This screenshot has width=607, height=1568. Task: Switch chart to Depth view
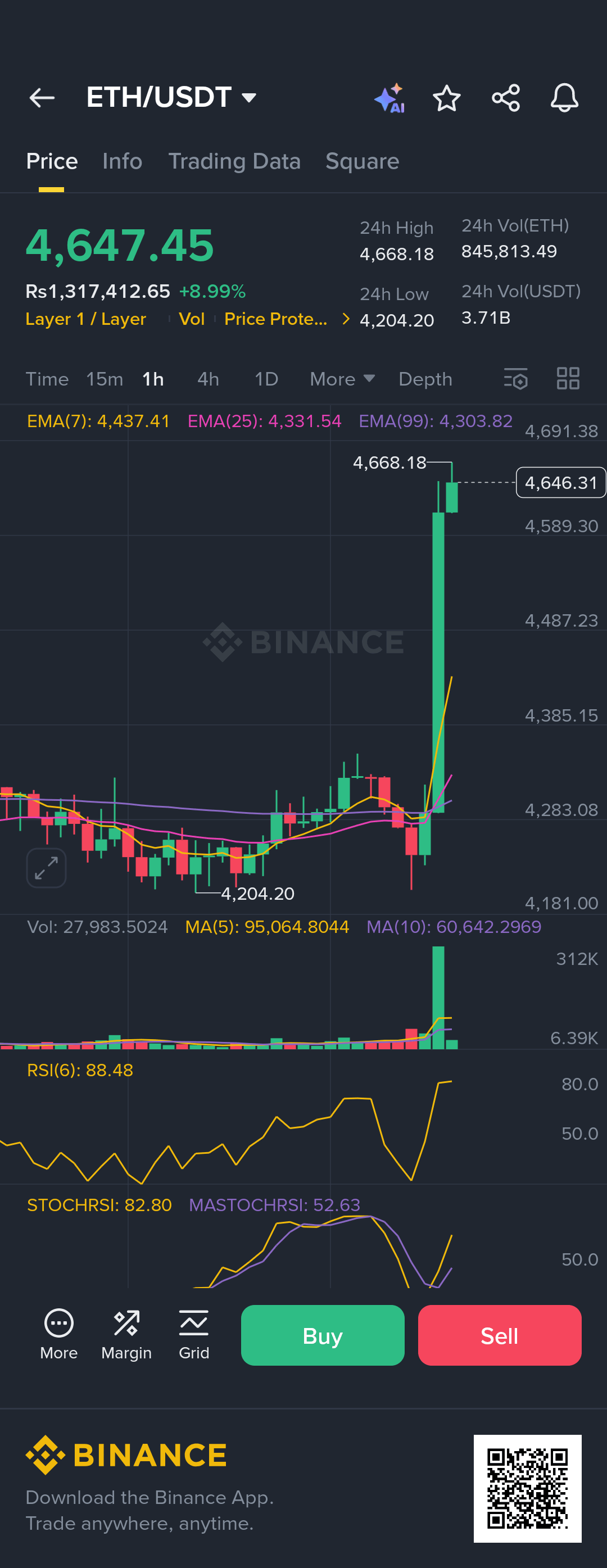(x=425, y=379)
